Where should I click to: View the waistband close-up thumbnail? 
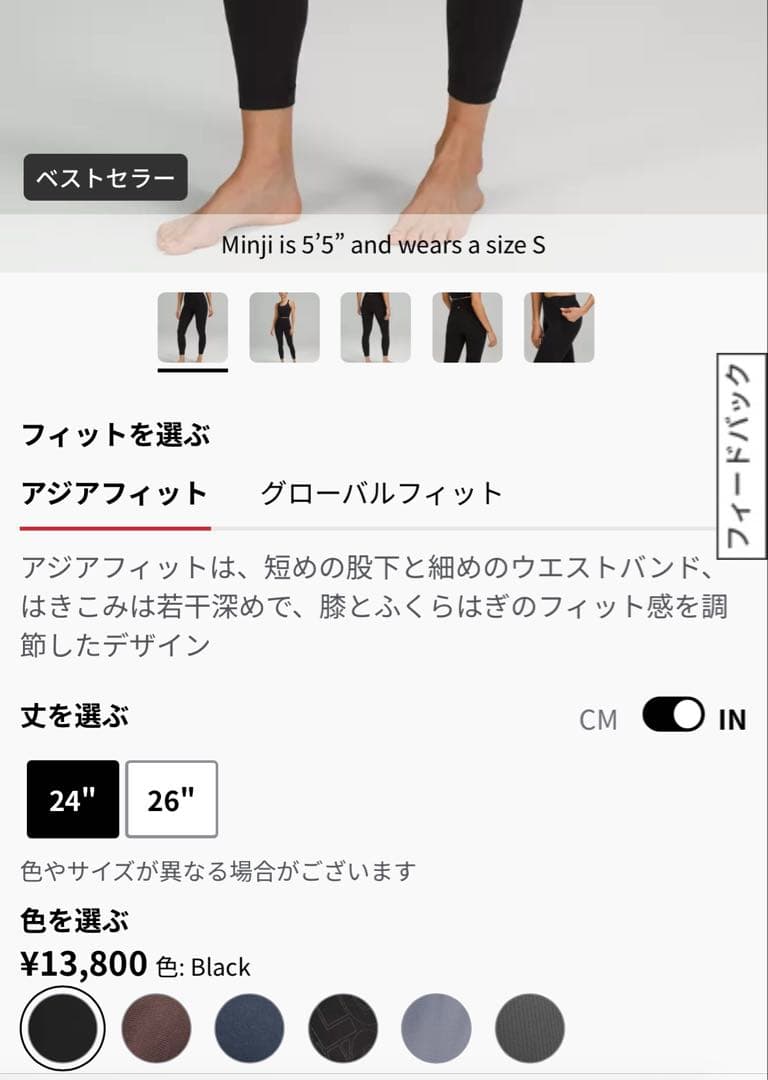(x=560, y=330)
